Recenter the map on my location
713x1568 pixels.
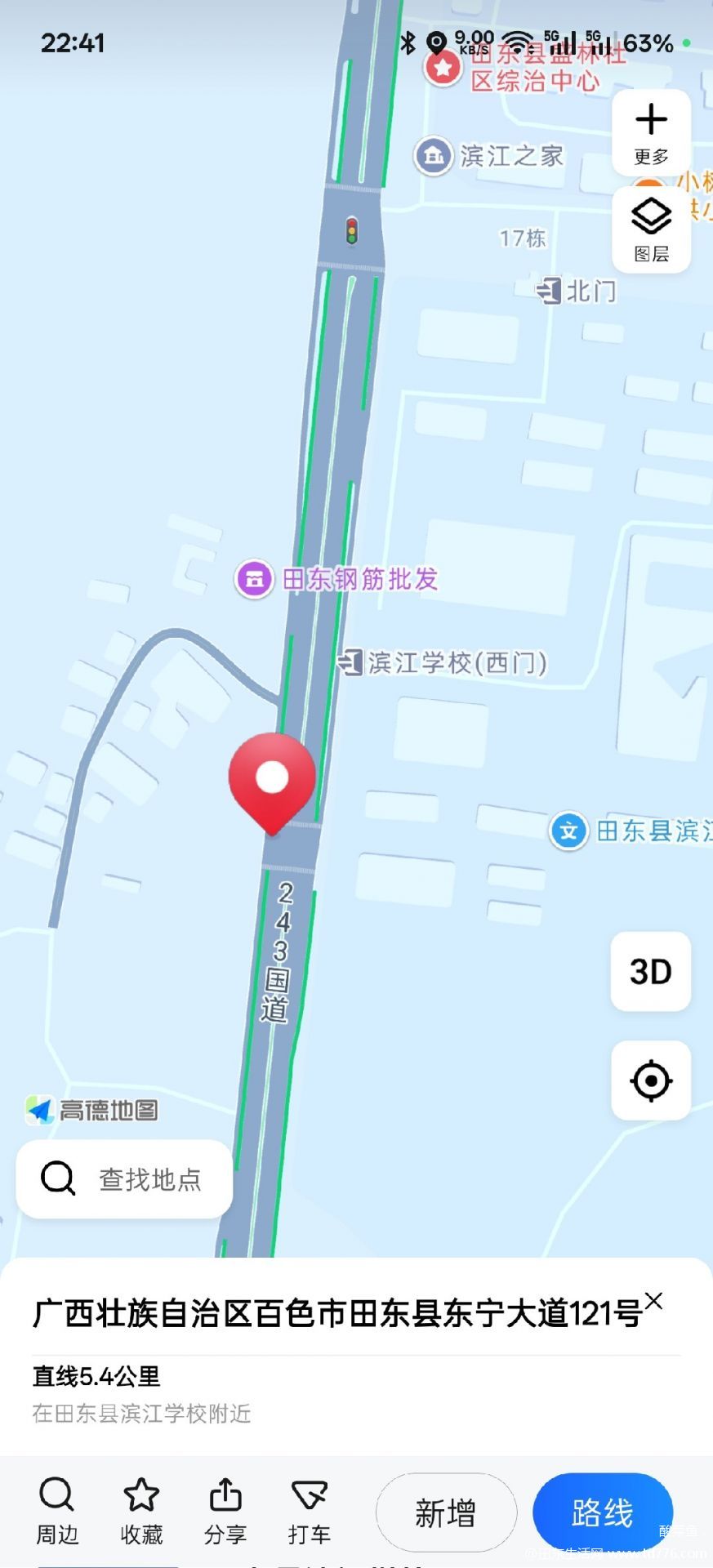click(x=651, y=1080)
